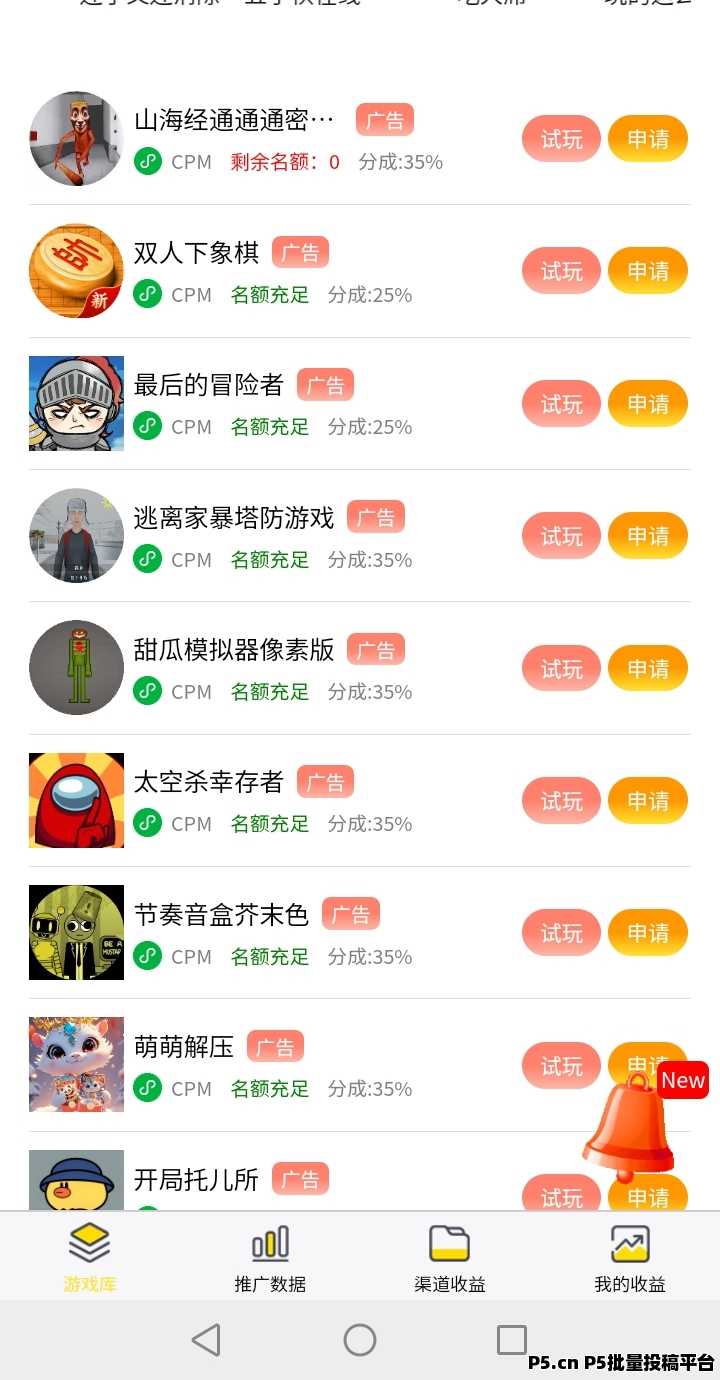Screen dimensions: 720x1380
Task: Try out 最后的冒险者 via 试玩
Action: [x=561, y=404]
